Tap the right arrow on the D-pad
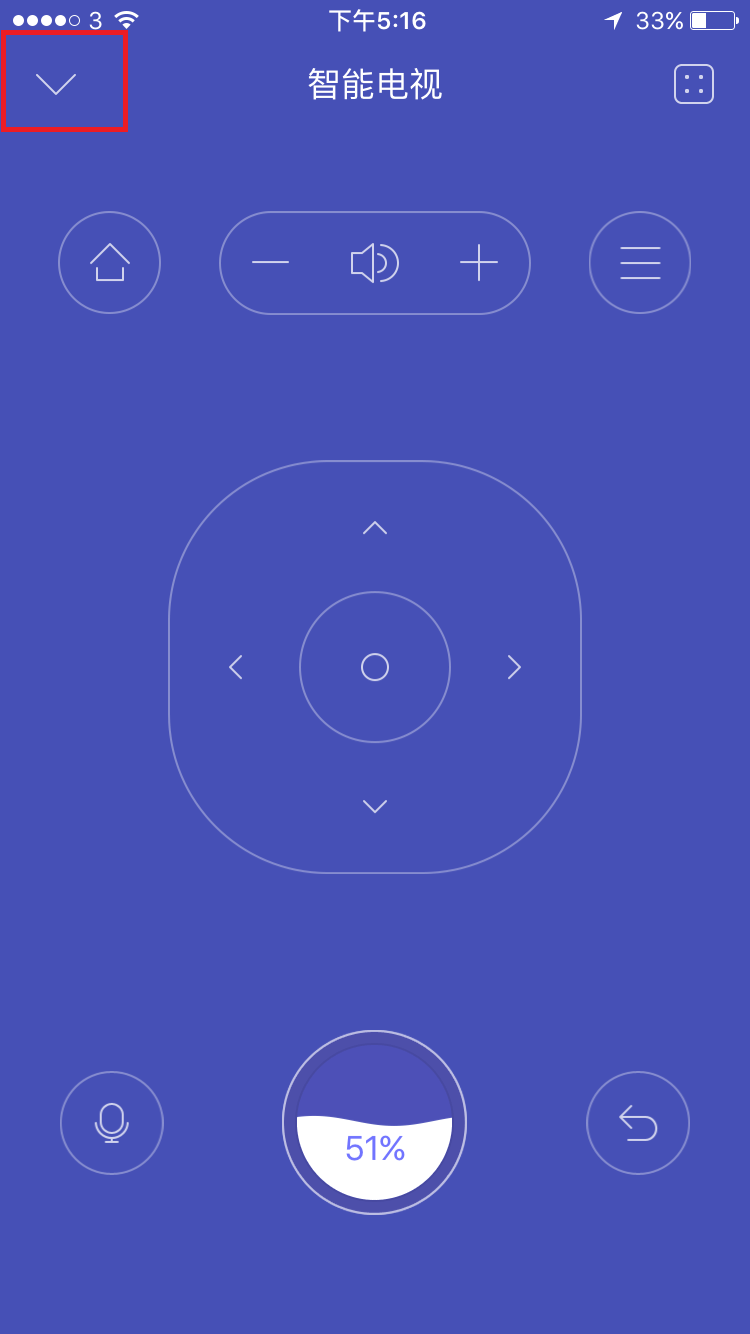The height and width of the screenshot is (1334, 750). pos(514,667)
